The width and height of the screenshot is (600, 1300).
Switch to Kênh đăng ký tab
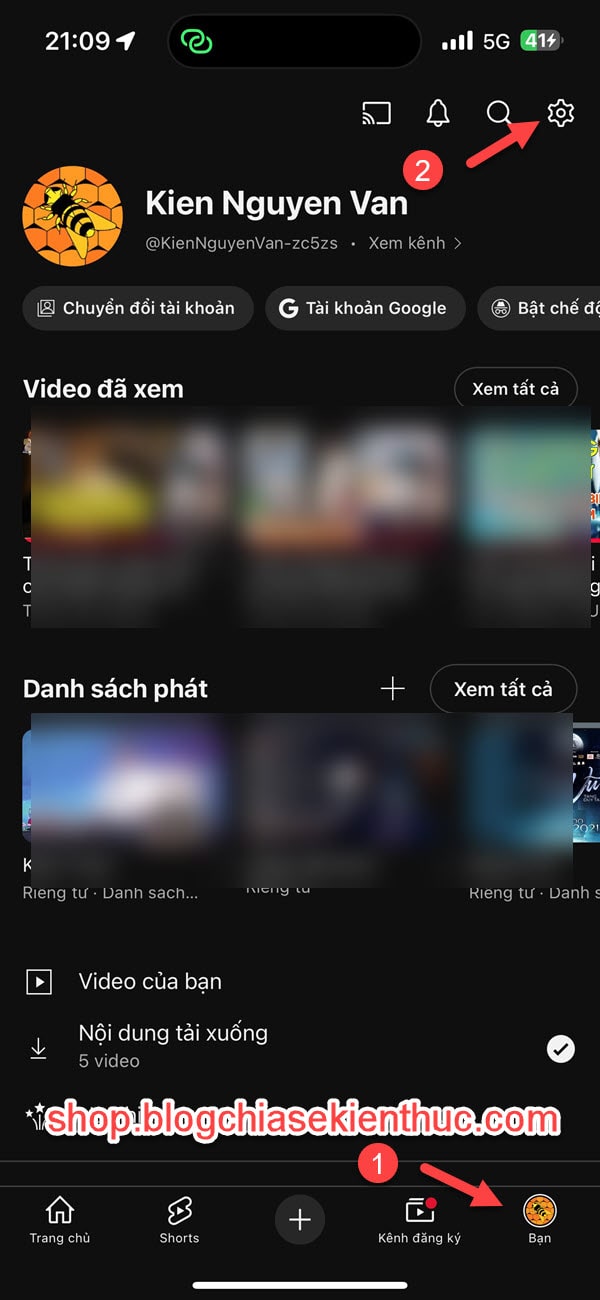pyautogui.click(x=419, y=1220)
